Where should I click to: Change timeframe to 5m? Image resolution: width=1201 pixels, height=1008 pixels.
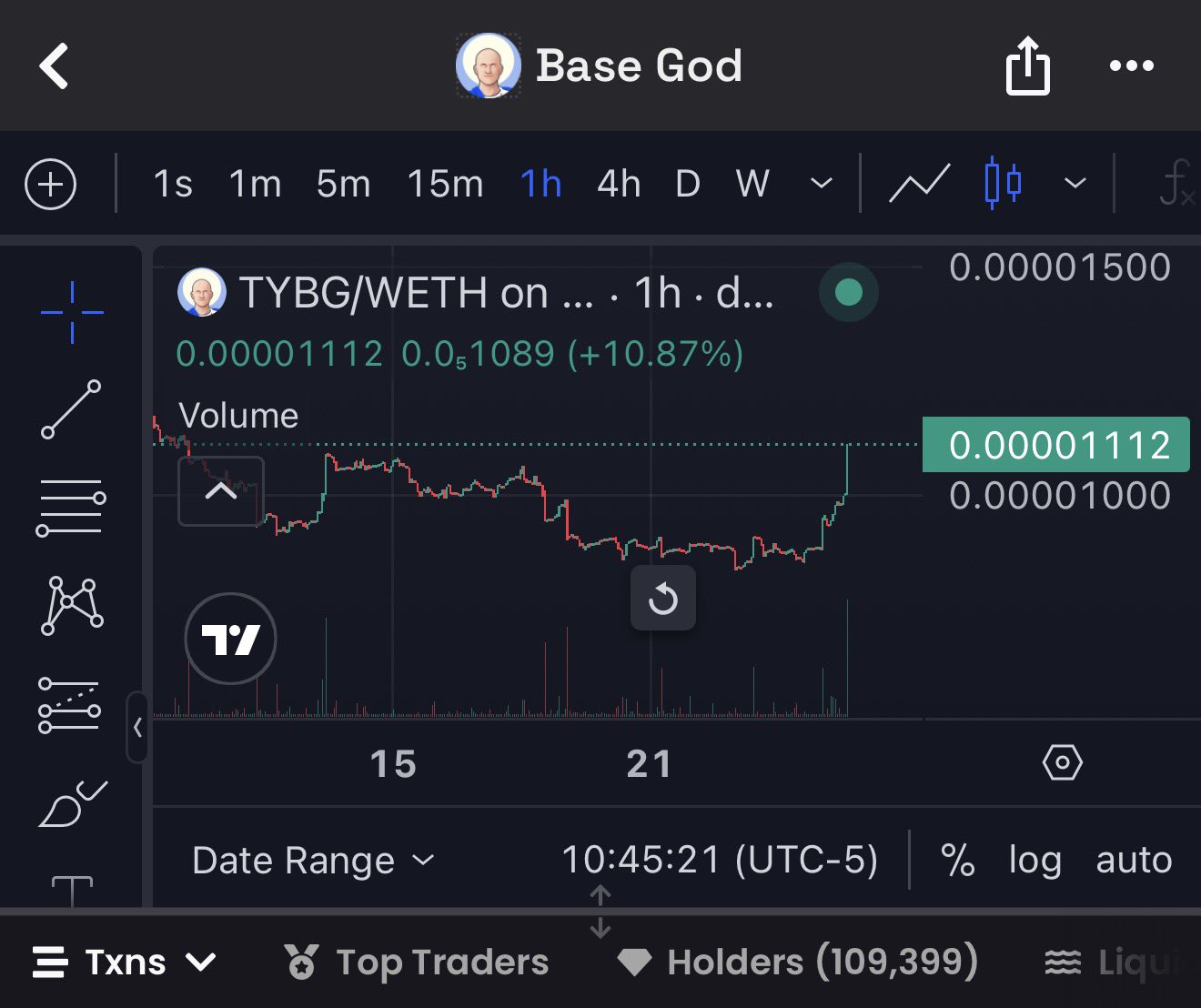tap(343, 185)
